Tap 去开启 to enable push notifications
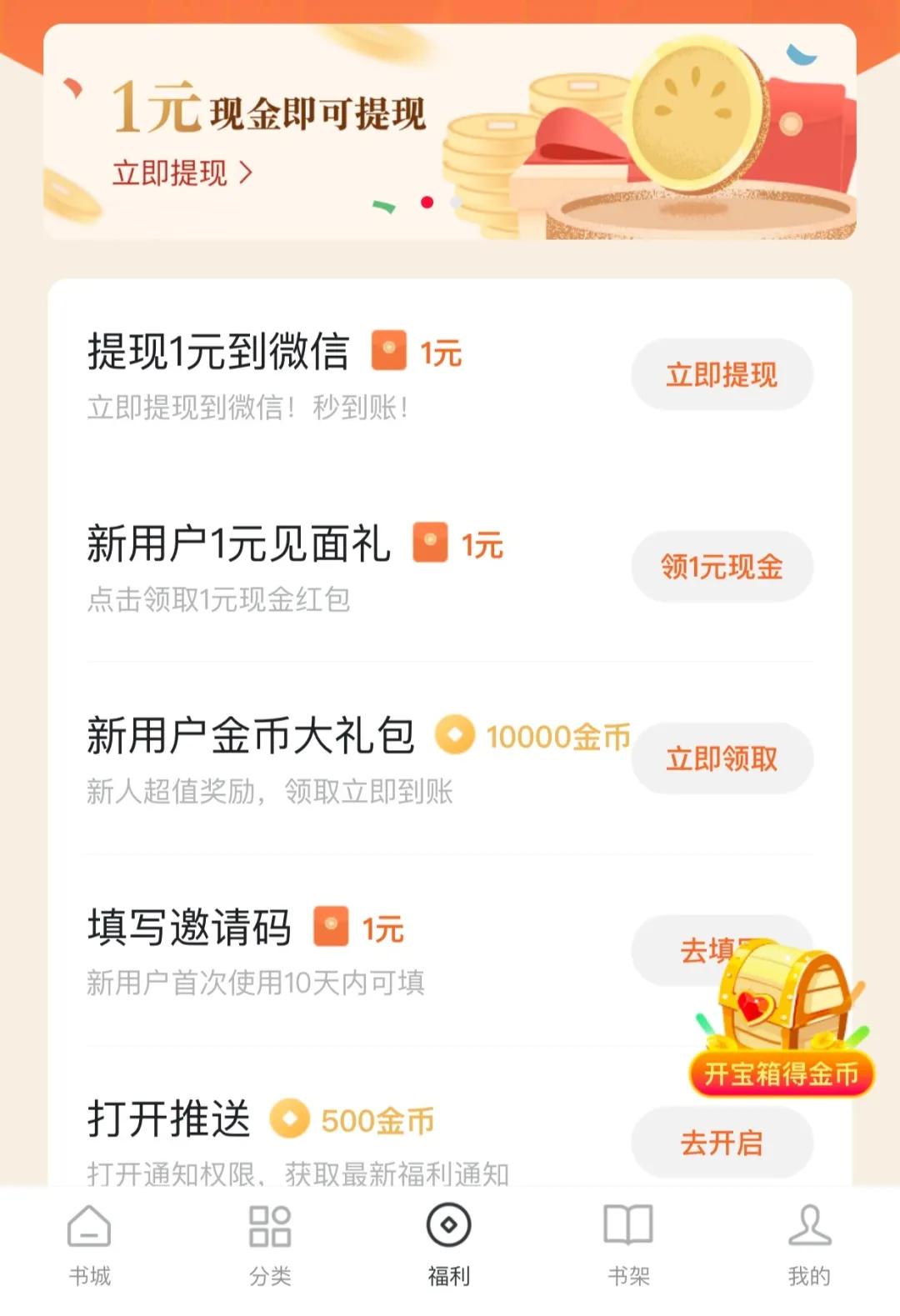Viewport: 900px width, 1316px height. pyautogui.click(x=722, y=1142)
